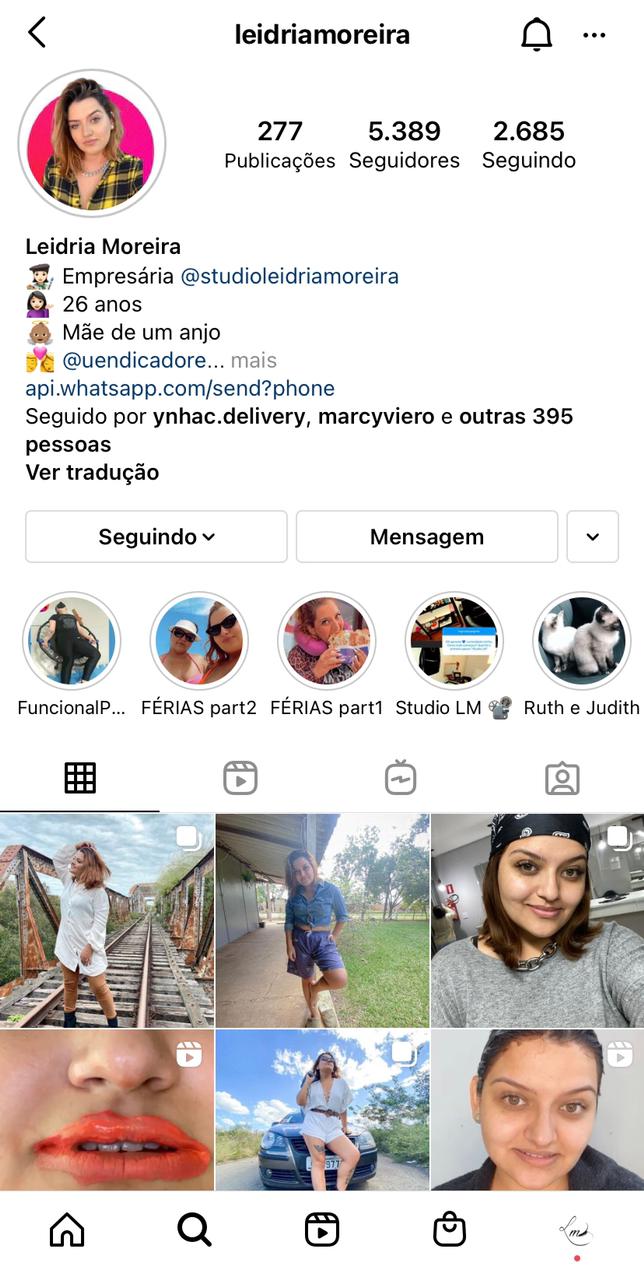The image size is (644, 1280).
Task: Open the Seguindo dropdown button
Action: click(x=156, y=537)
